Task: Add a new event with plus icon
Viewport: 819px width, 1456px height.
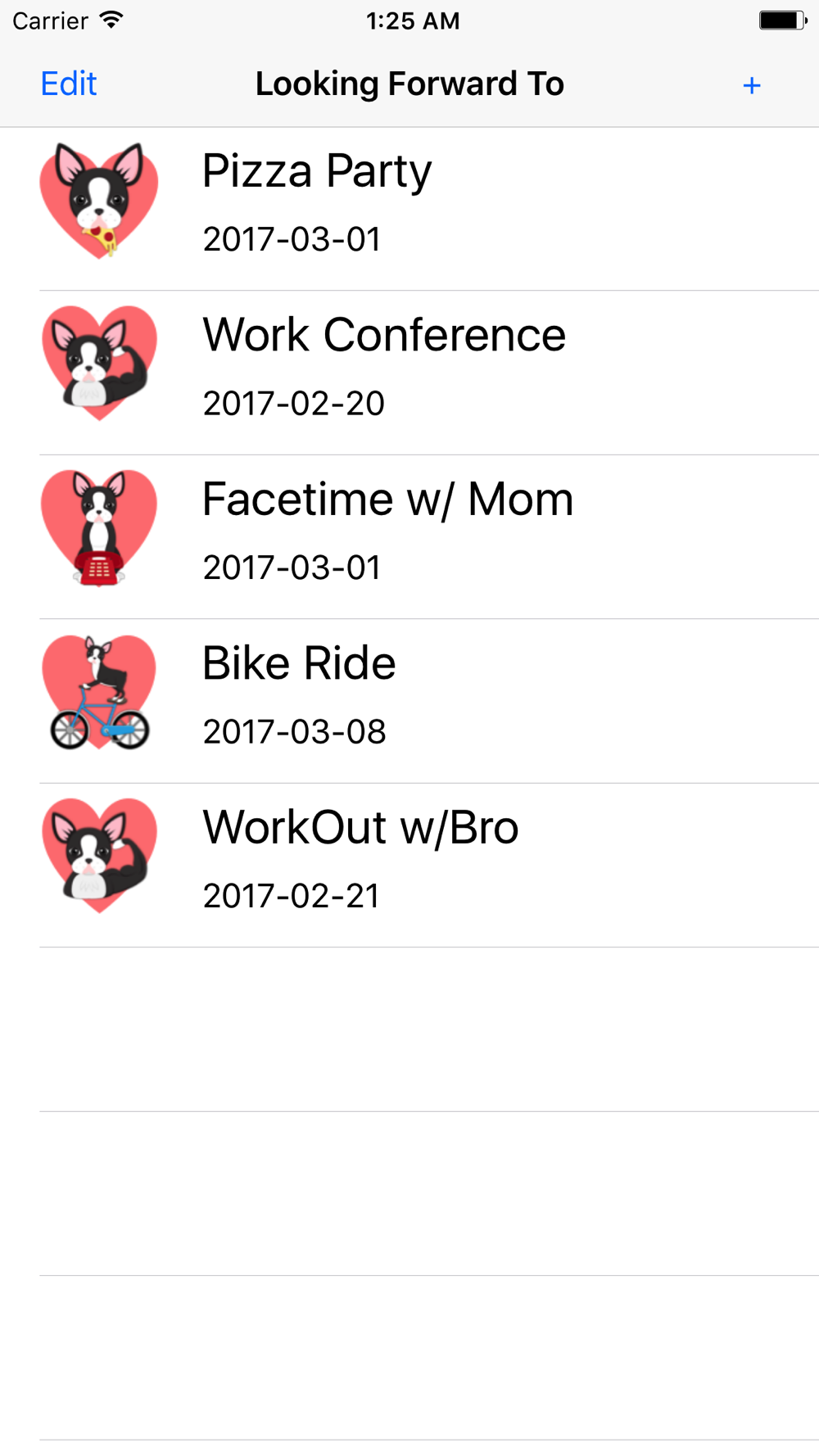Action: [x=751, y=85]
